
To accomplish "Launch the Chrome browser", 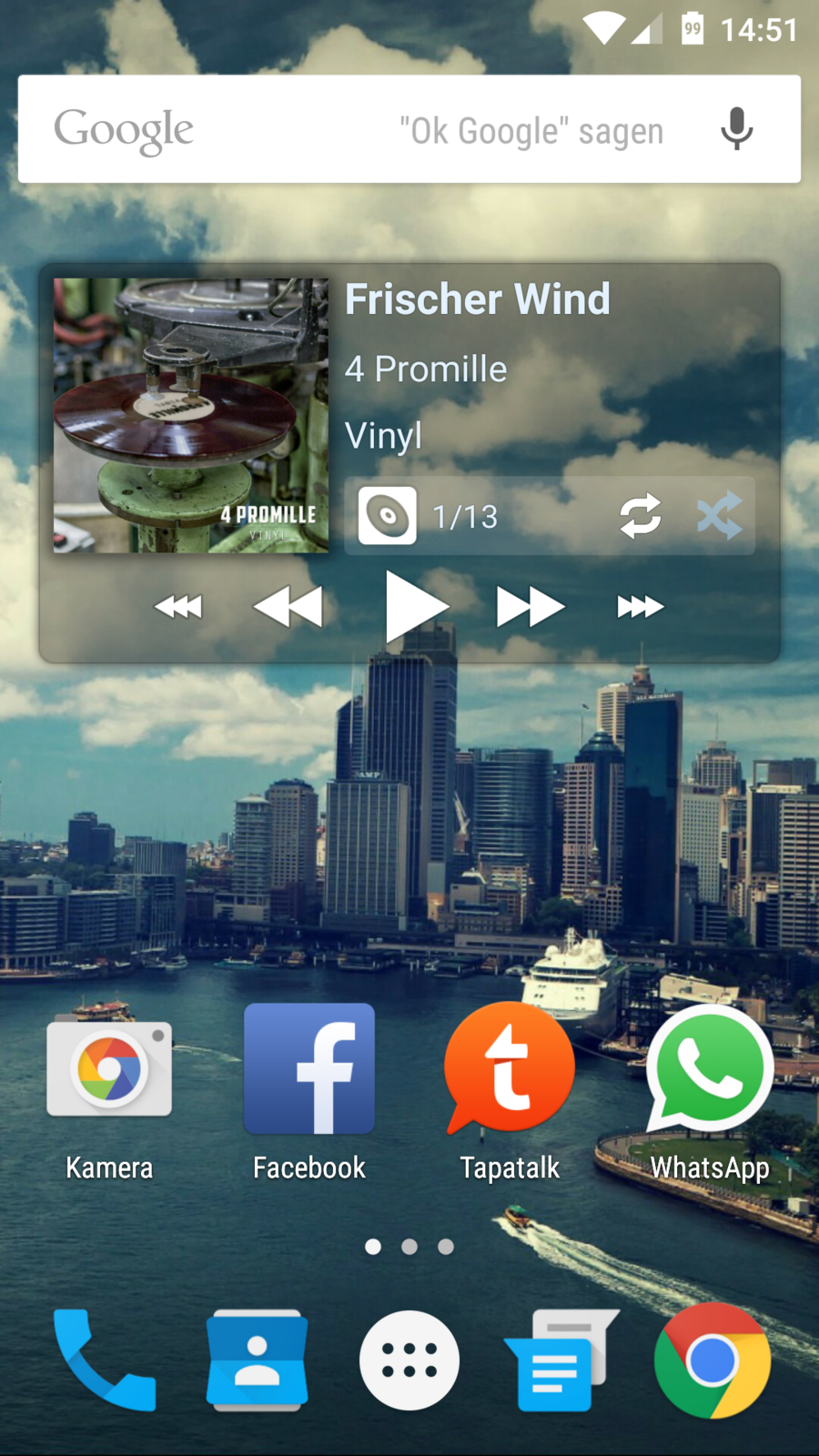I will pyautogui.click(x=713, y=1360).
